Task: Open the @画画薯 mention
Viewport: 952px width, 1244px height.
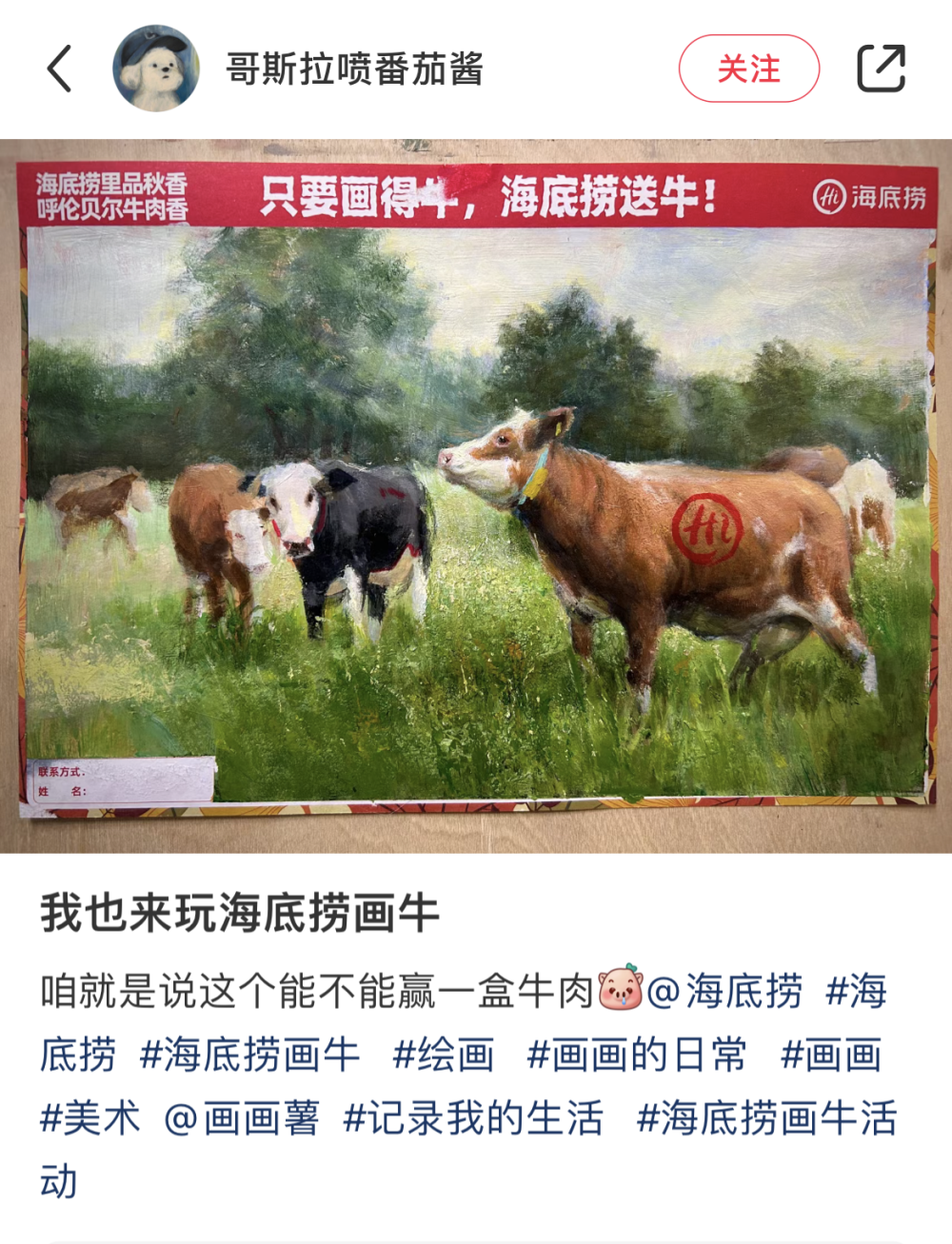Action: click(x=242, y=1117)
